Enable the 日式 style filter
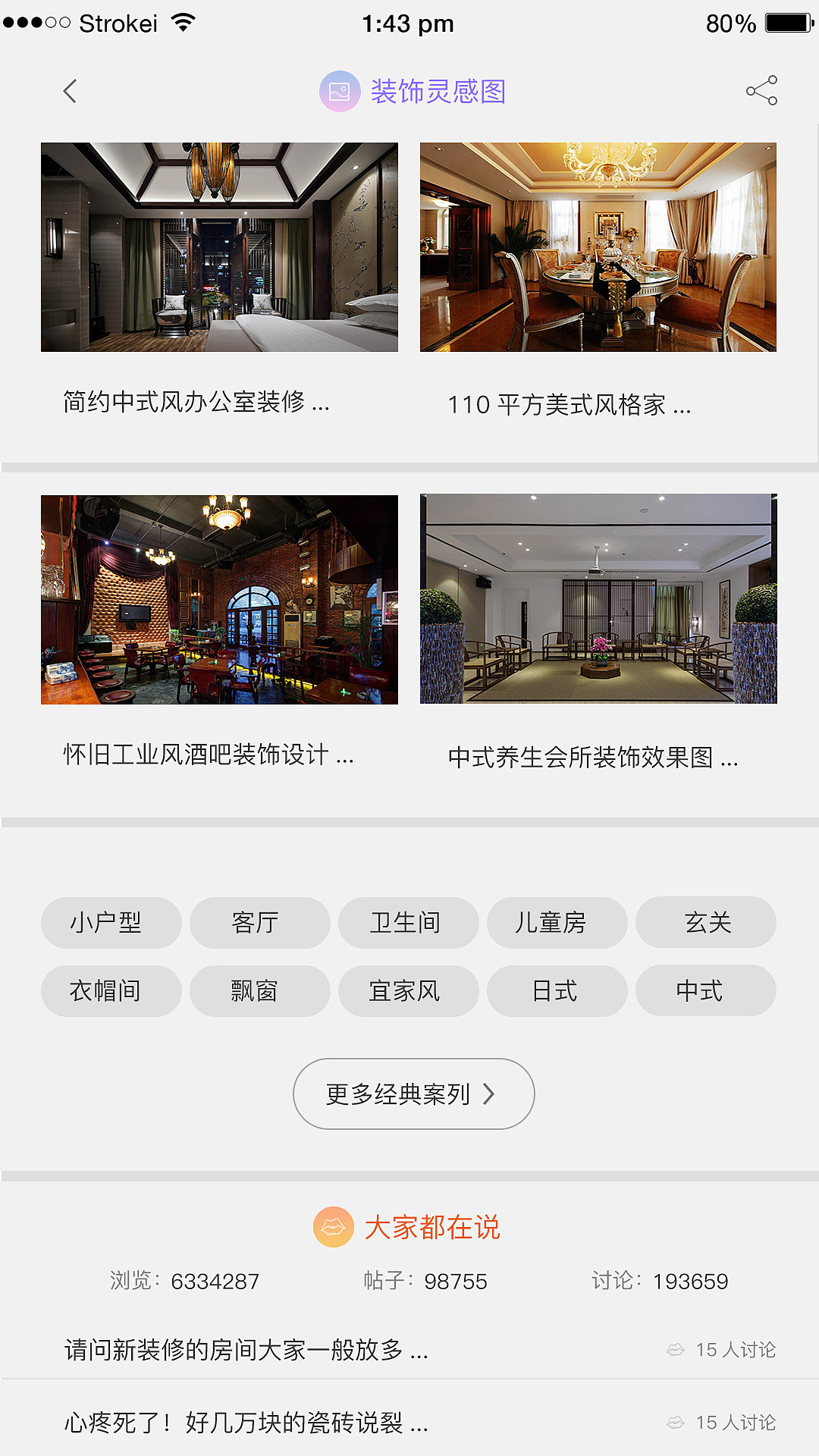 557,990
